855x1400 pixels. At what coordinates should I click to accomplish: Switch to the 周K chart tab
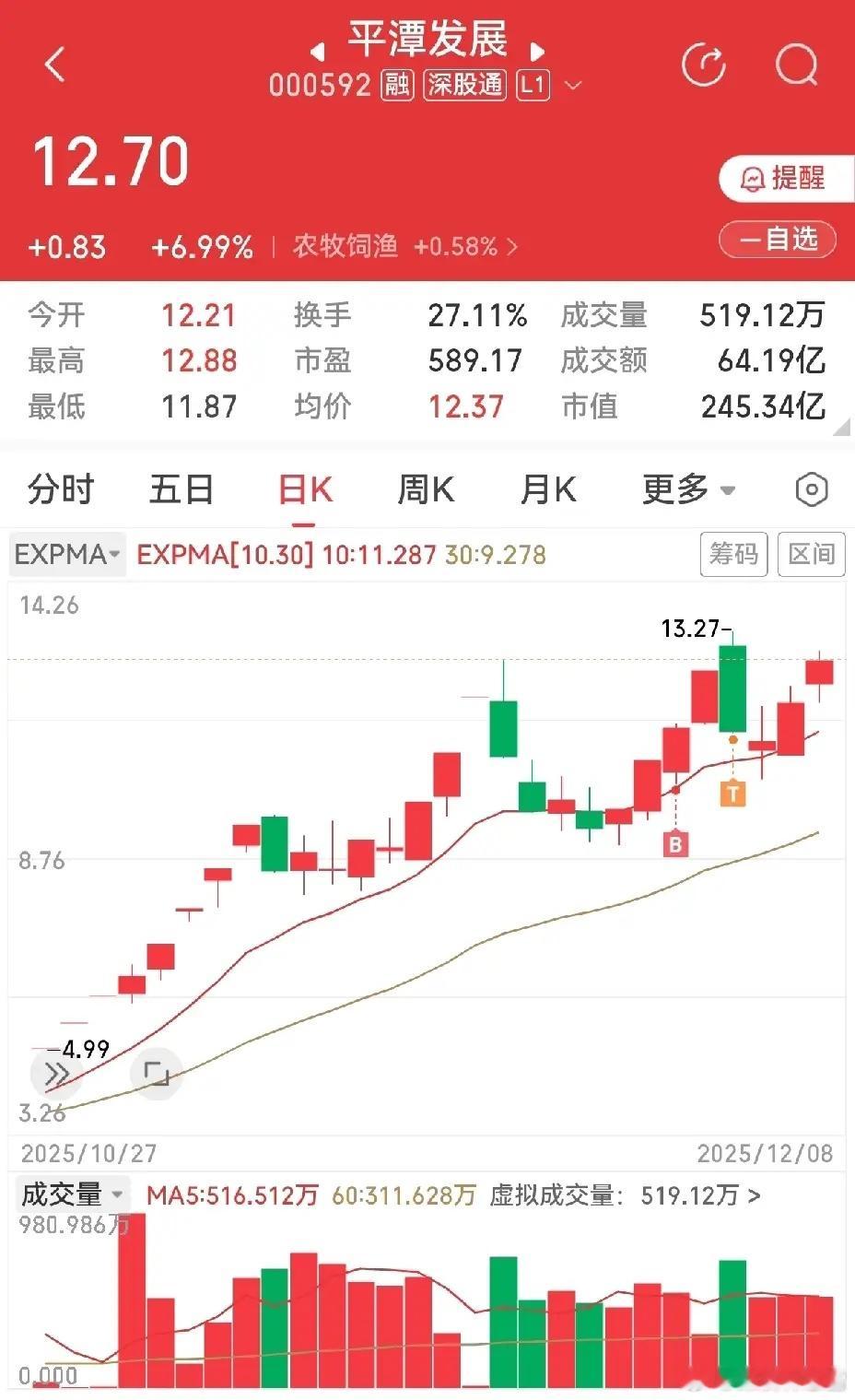coord(426,489)
